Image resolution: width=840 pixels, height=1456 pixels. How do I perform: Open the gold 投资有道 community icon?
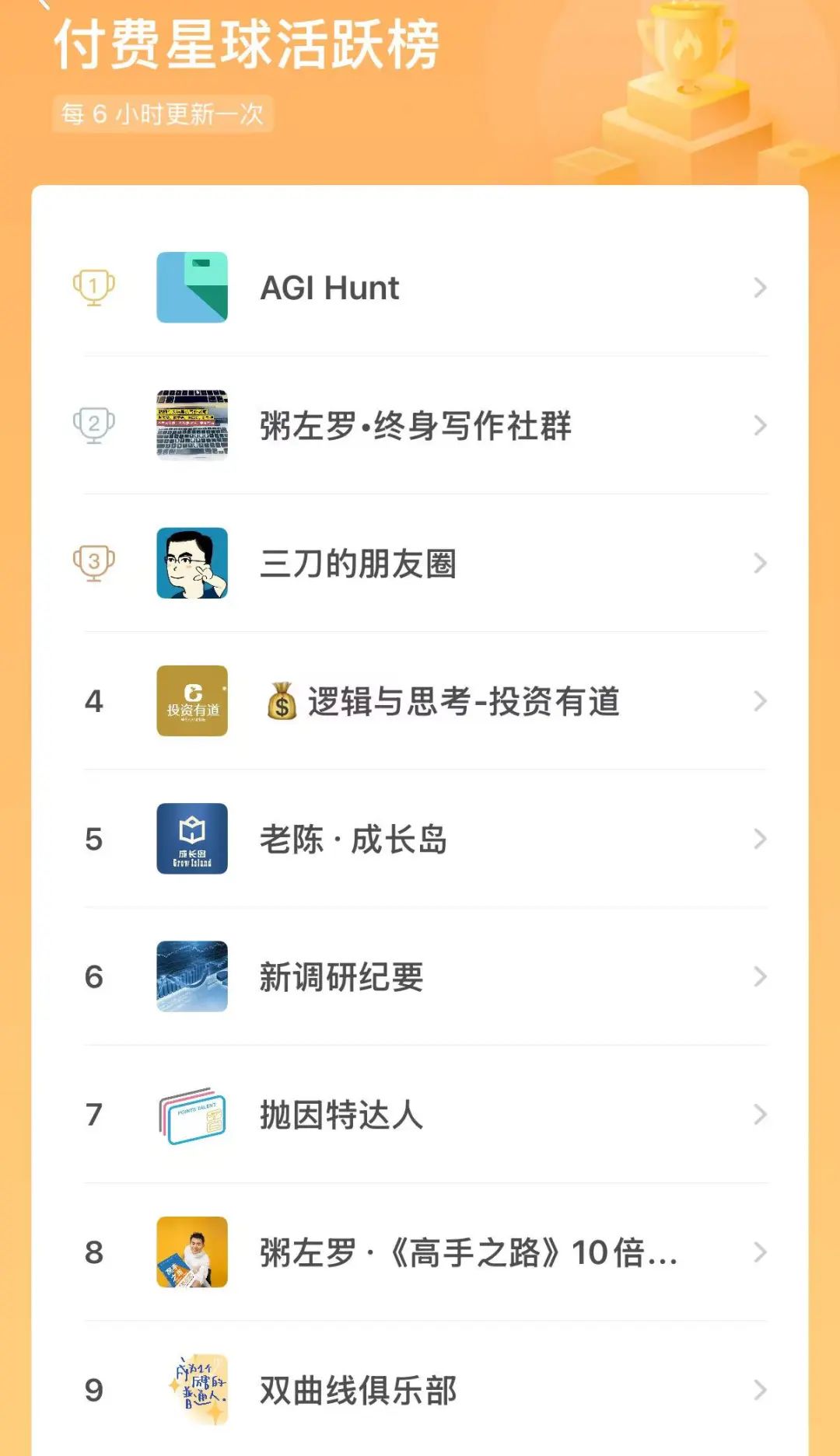point(192,702)
